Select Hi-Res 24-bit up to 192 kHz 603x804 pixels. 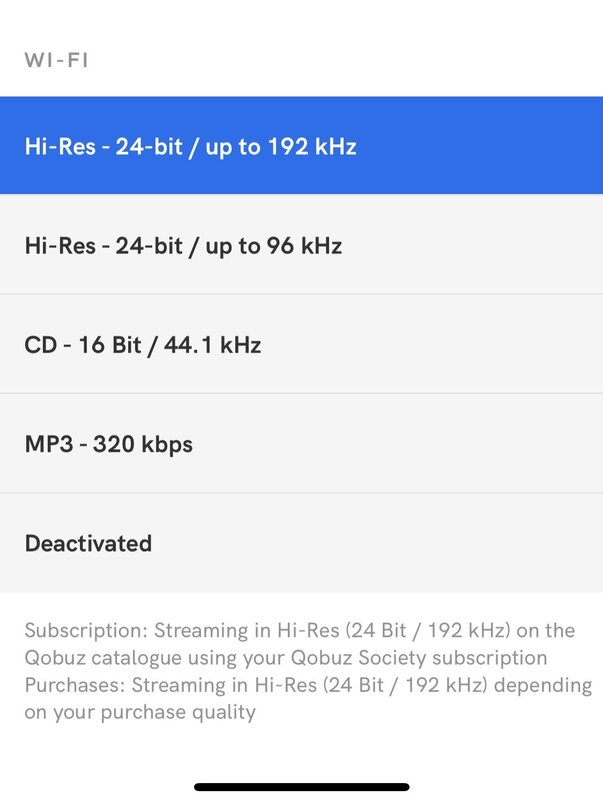[x=300, y=146]
